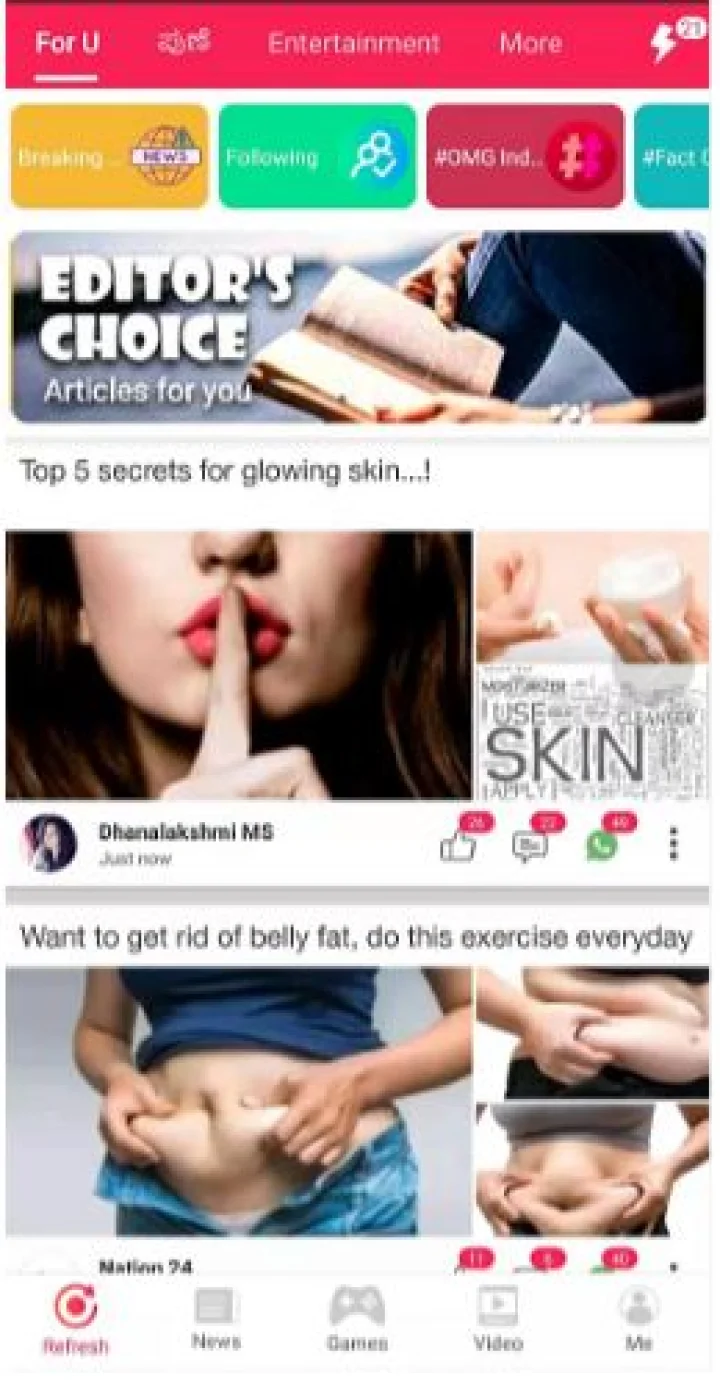The width and height of the screenshot is (720, 1384).
Task: Open the Breaking News chip
Action: click(x=109, y=157)
